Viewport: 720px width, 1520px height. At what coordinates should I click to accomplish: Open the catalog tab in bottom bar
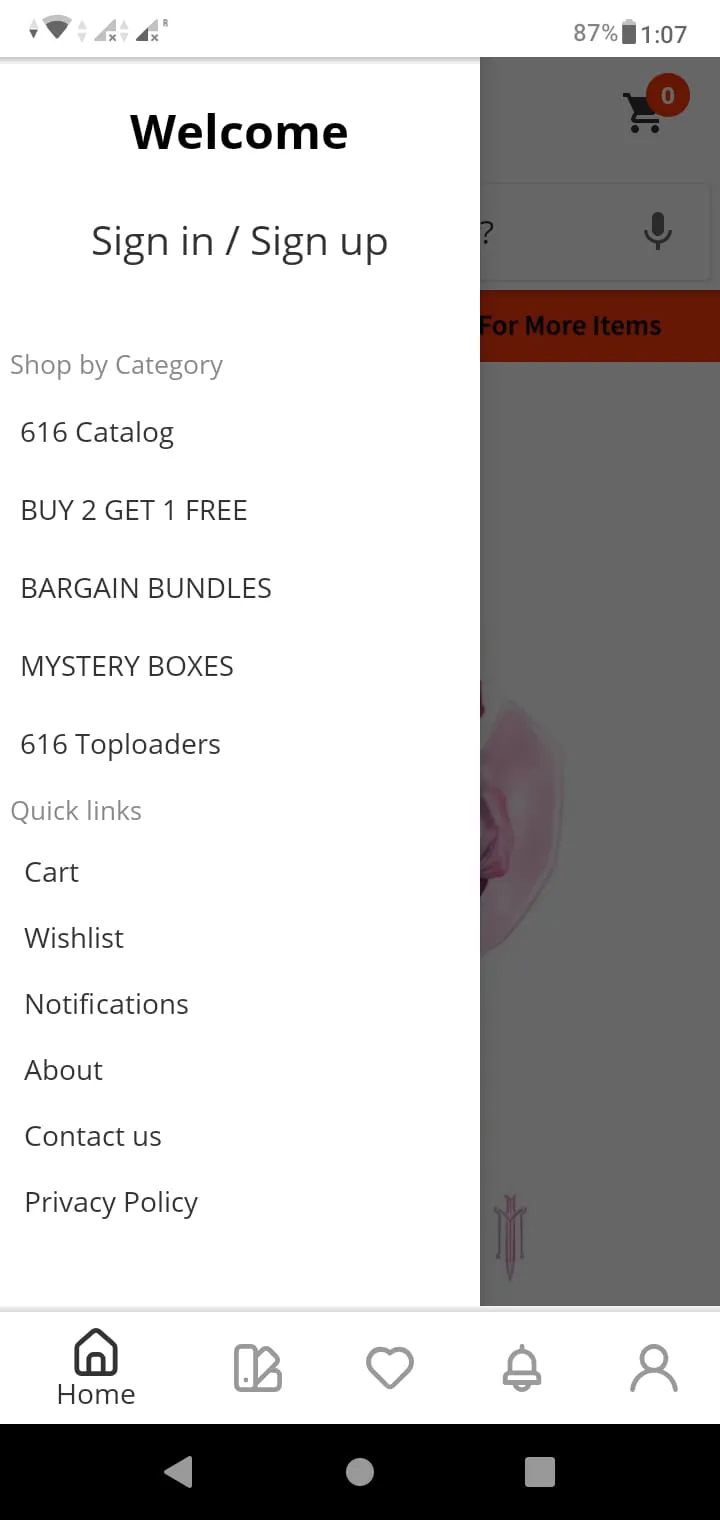click(x=257, y=1368)
